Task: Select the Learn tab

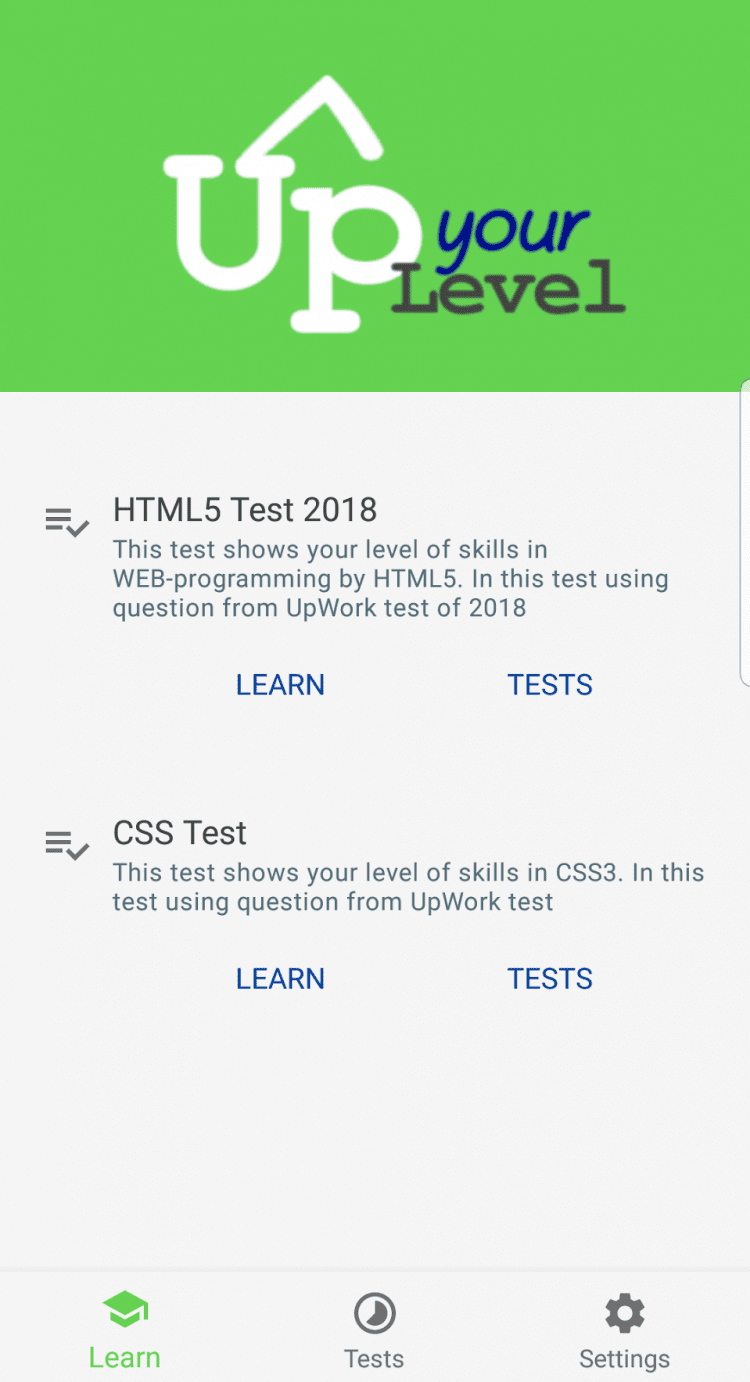Action: coord(125,1329)
